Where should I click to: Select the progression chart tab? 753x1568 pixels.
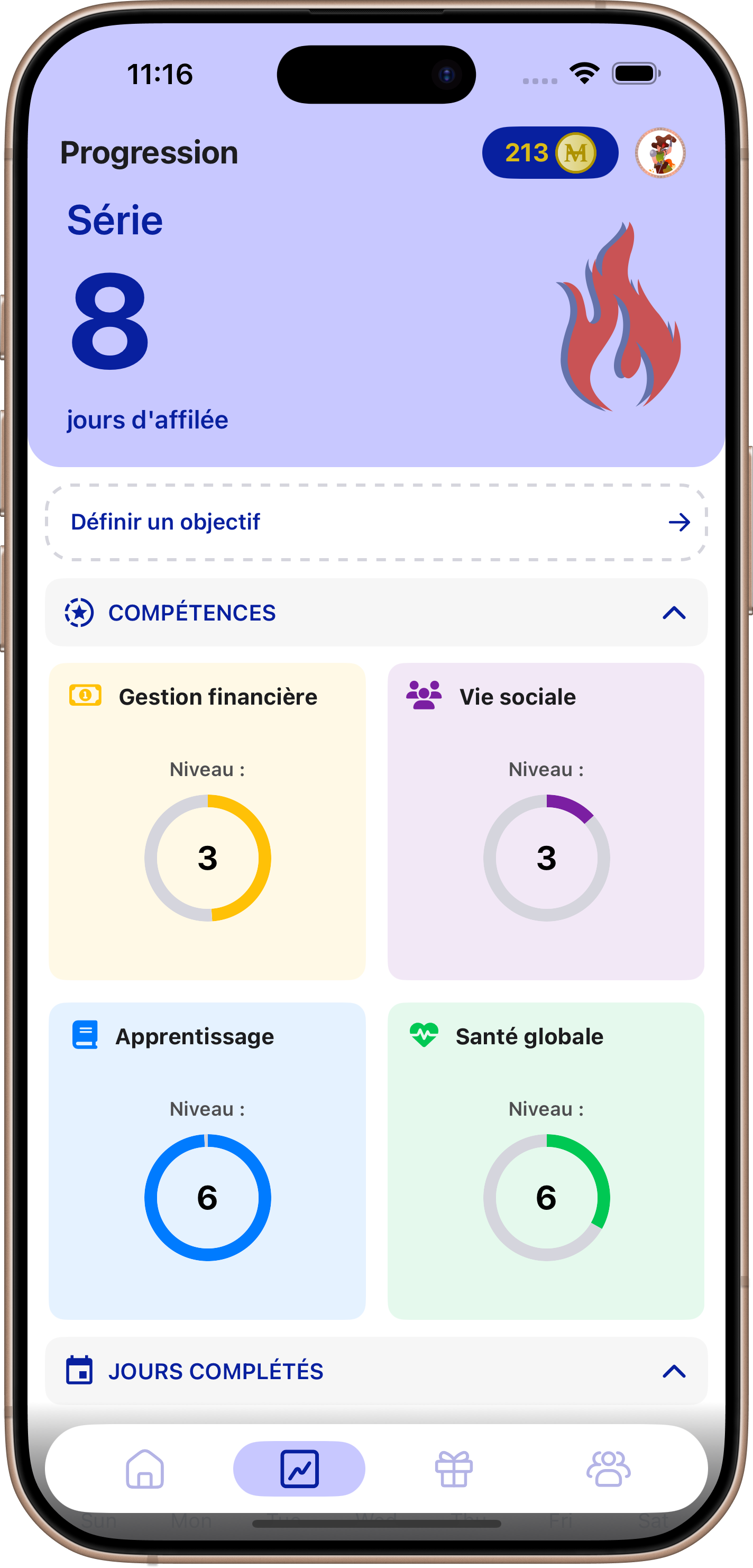pos(299,1468)
